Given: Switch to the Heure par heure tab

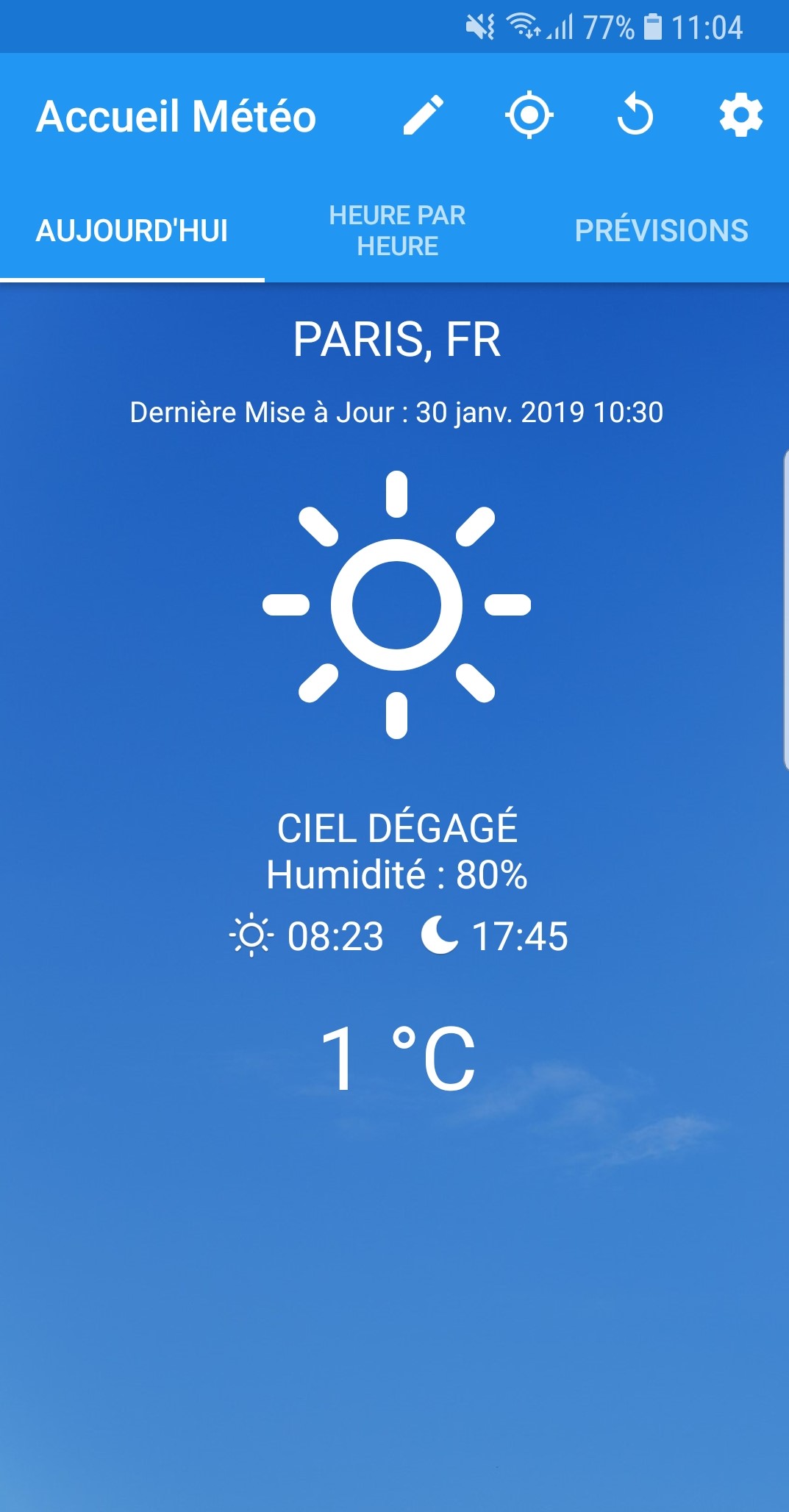Looking at the screenshot, I should (397, 231).
